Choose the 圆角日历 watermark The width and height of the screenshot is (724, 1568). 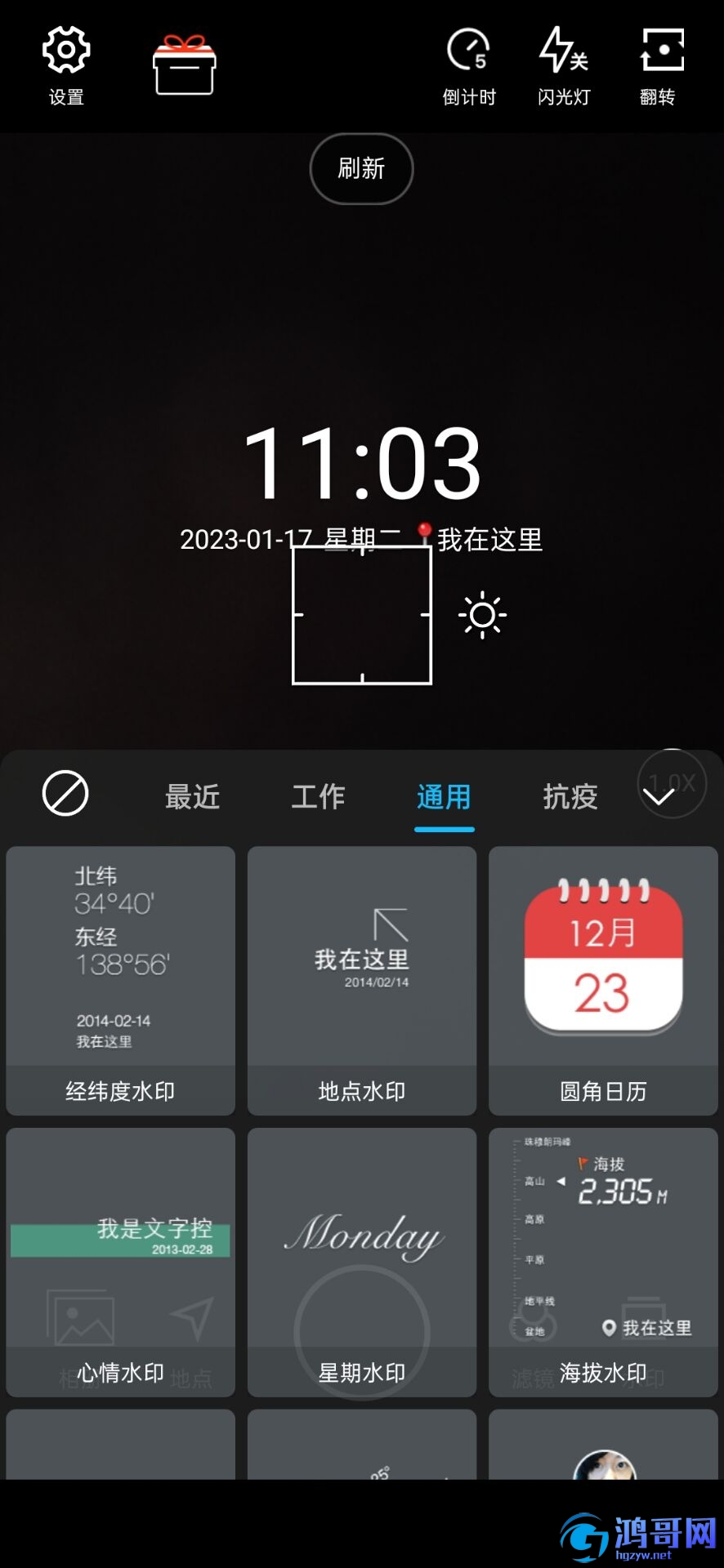[603, 980]
